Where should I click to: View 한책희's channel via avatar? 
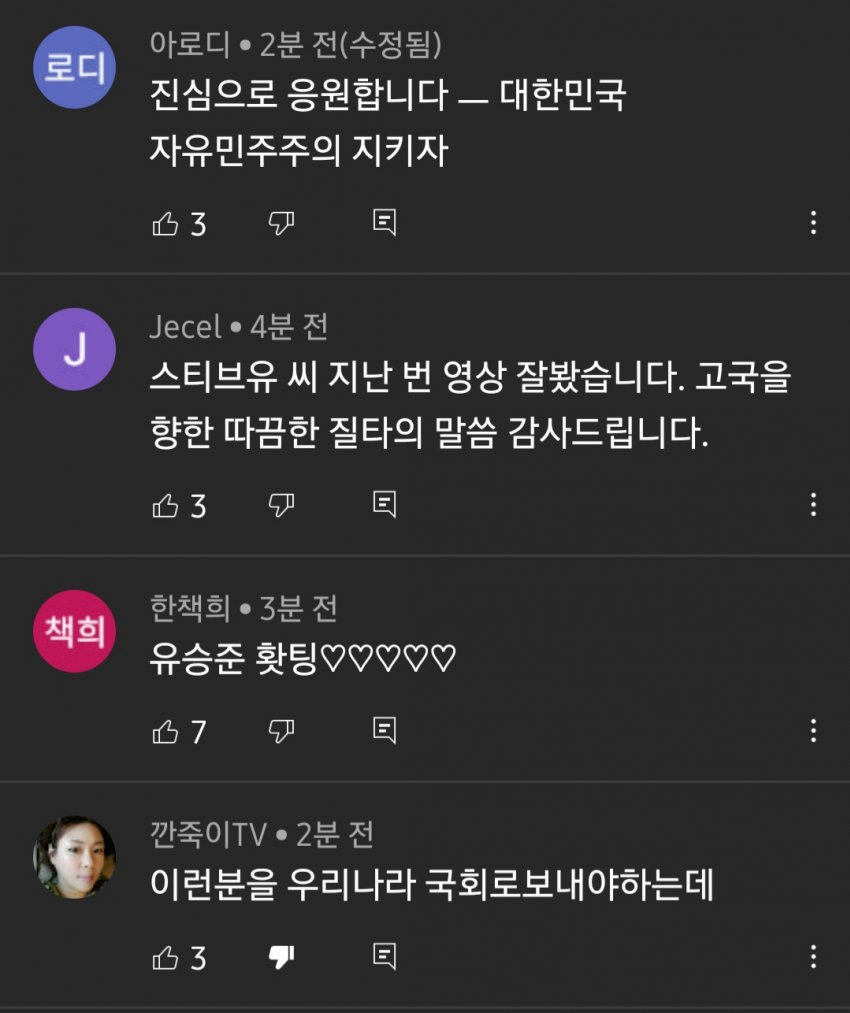[x=75, y=631]
